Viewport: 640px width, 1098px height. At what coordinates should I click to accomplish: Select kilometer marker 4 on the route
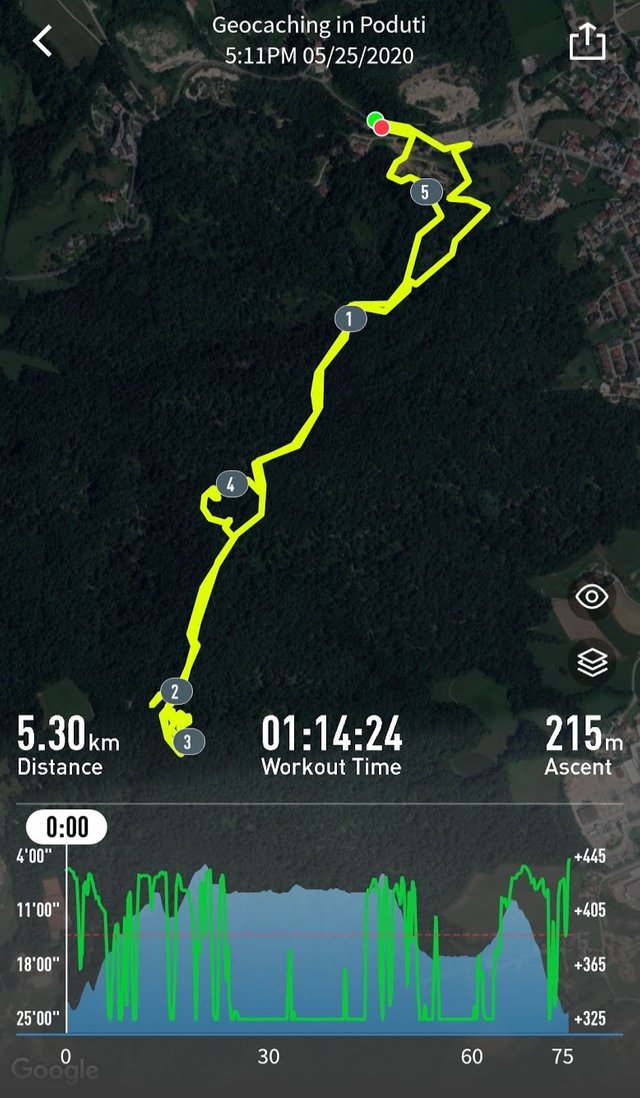coord(232,484)
